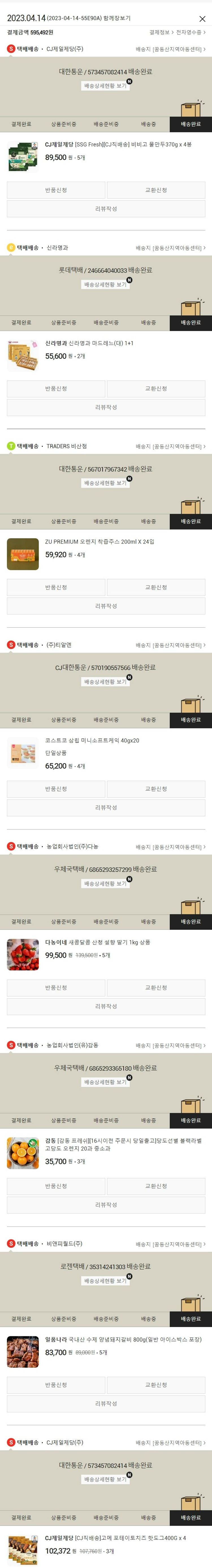Request 반품신청 for 감동 블랙라벨 오렌지
This screenshot has width=212, height=1568.
pyautogui.click(x=56, y=1186)
